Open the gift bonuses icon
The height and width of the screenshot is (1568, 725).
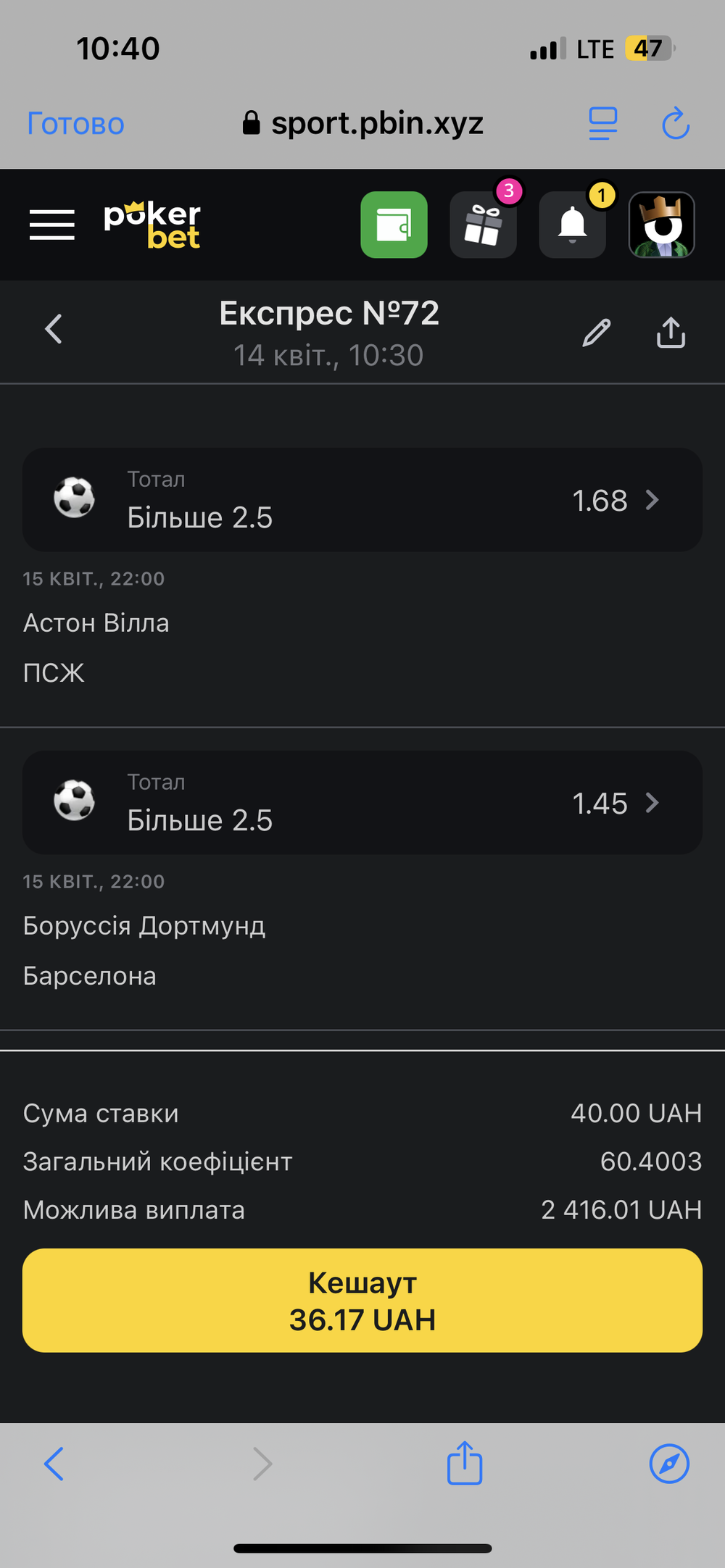pos(484,225)
